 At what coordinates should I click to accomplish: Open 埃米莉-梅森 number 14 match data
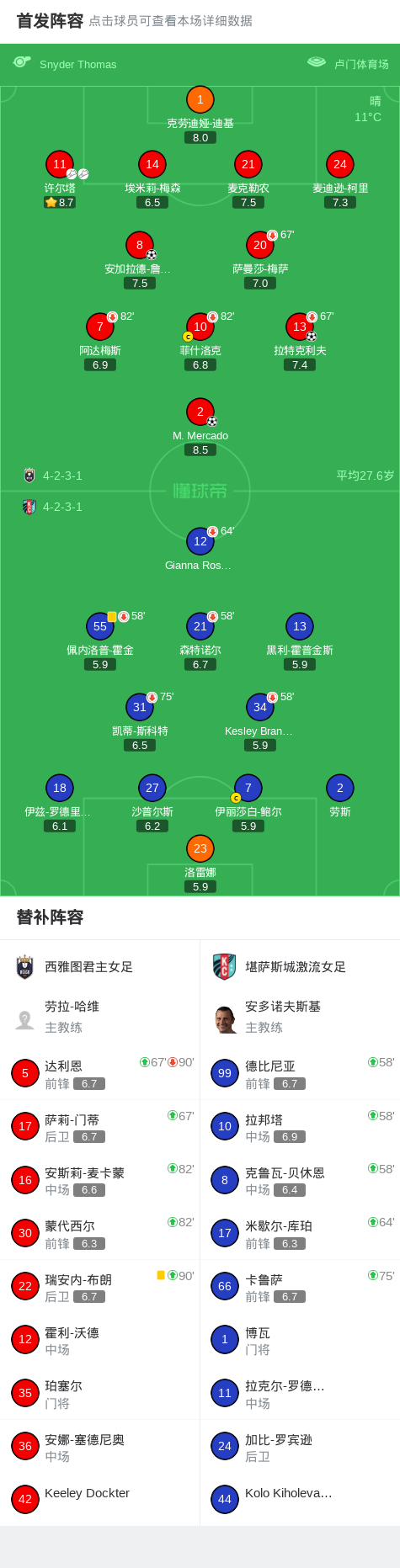[152, 164]
